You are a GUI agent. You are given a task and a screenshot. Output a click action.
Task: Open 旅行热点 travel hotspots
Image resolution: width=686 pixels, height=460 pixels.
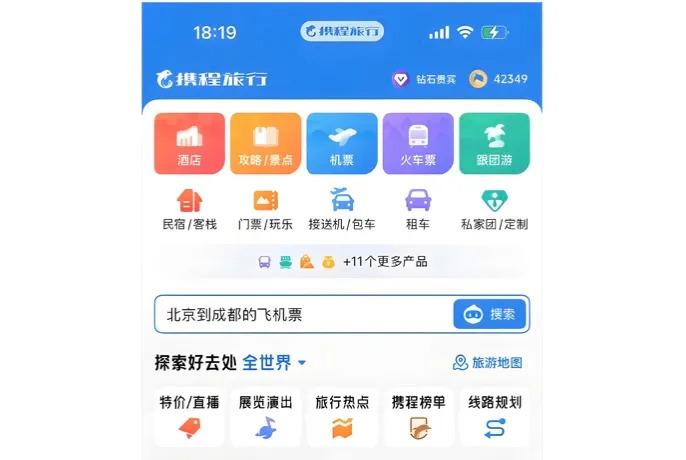[342, 416]
